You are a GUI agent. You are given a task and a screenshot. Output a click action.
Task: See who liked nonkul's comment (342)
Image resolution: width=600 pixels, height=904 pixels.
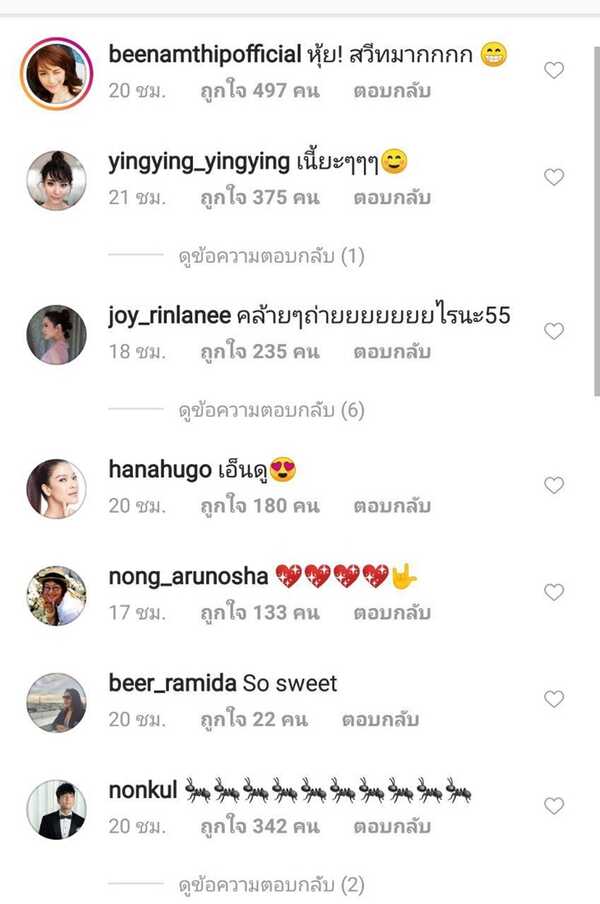pyautogui.click(x=259, y=826)
